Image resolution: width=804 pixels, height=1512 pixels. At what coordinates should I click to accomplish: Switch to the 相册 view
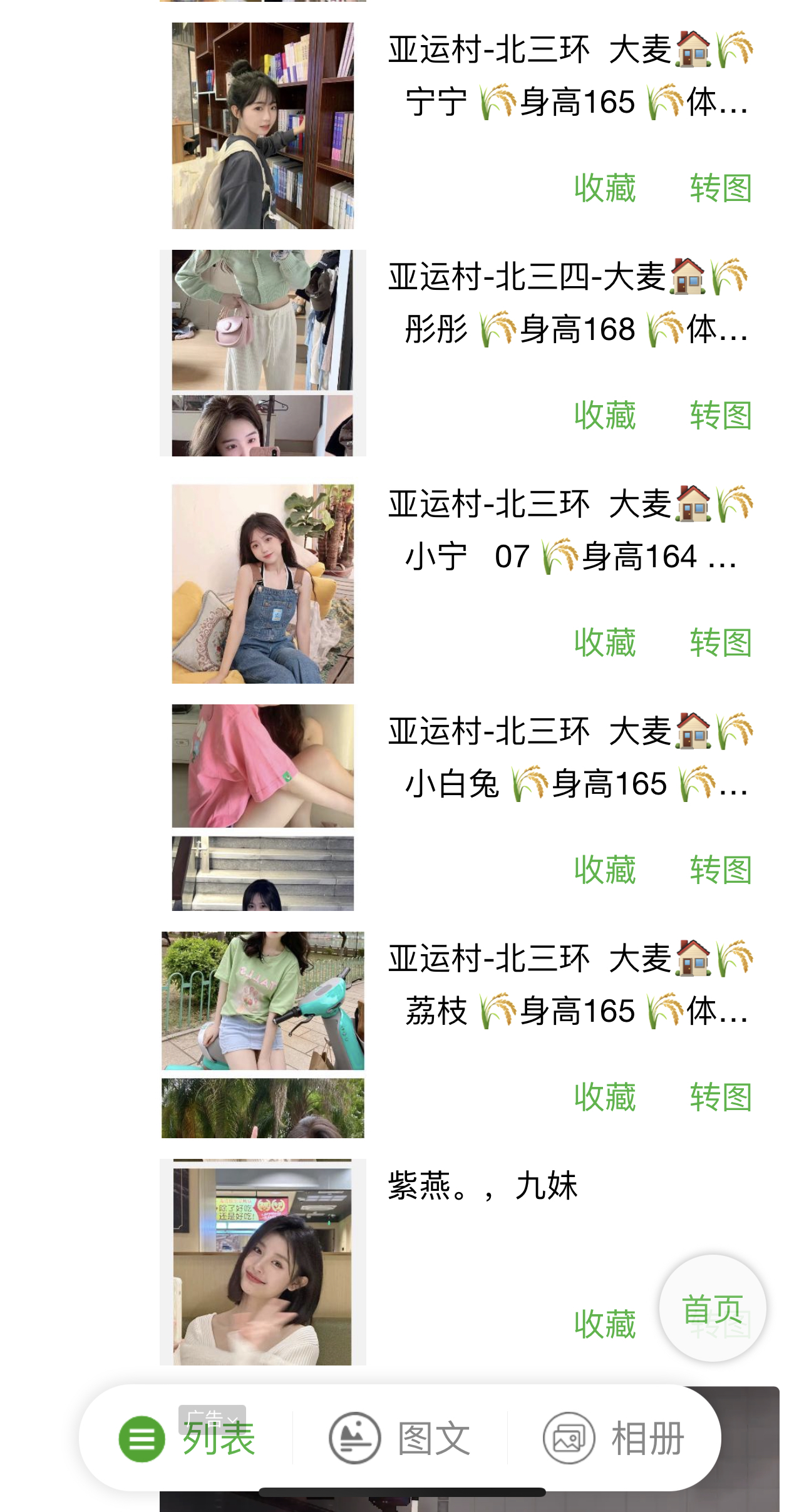tap(614, 1439)
